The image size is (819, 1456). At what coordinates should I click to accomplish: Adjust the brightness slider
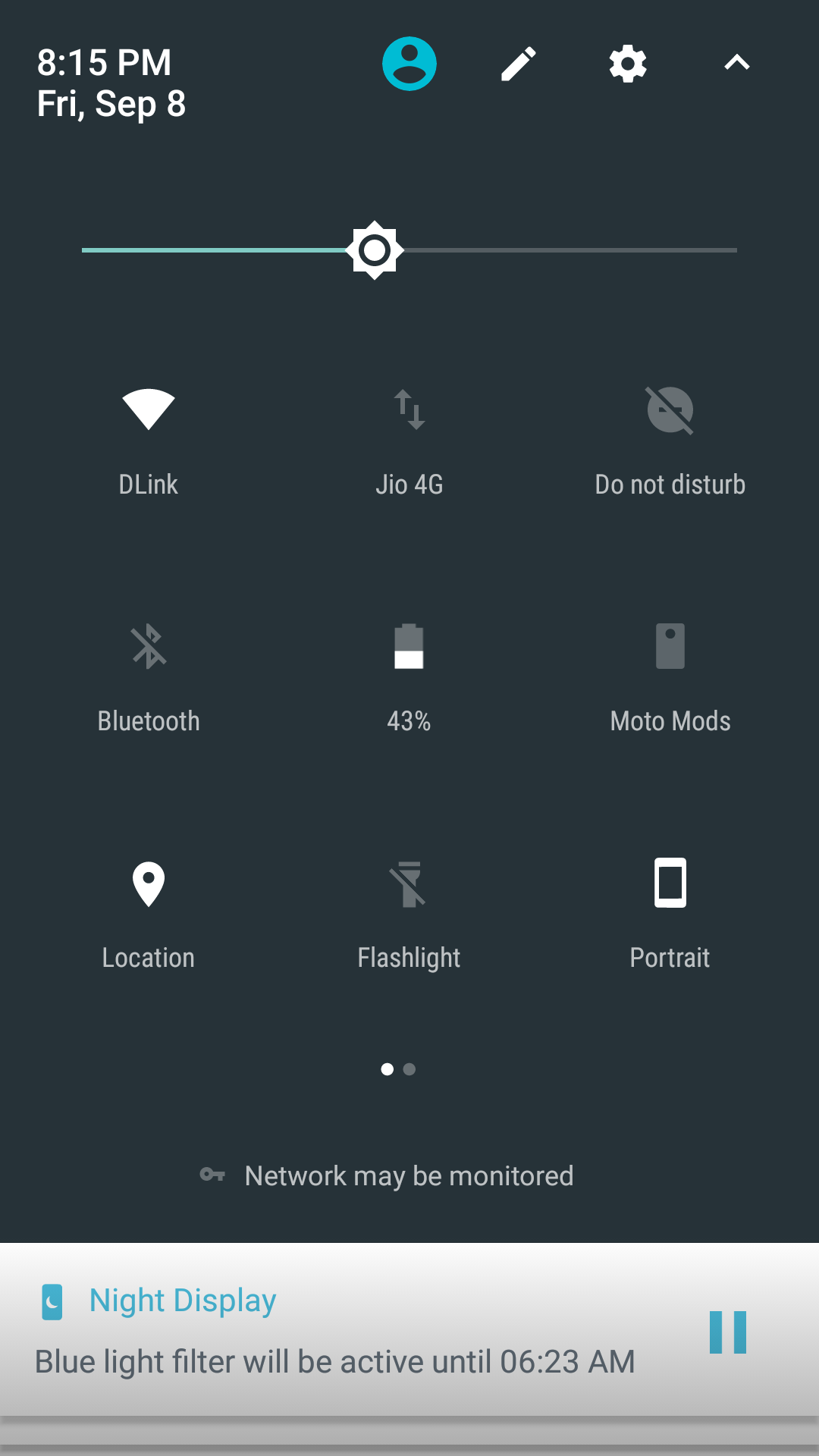[x=375, y=250]
